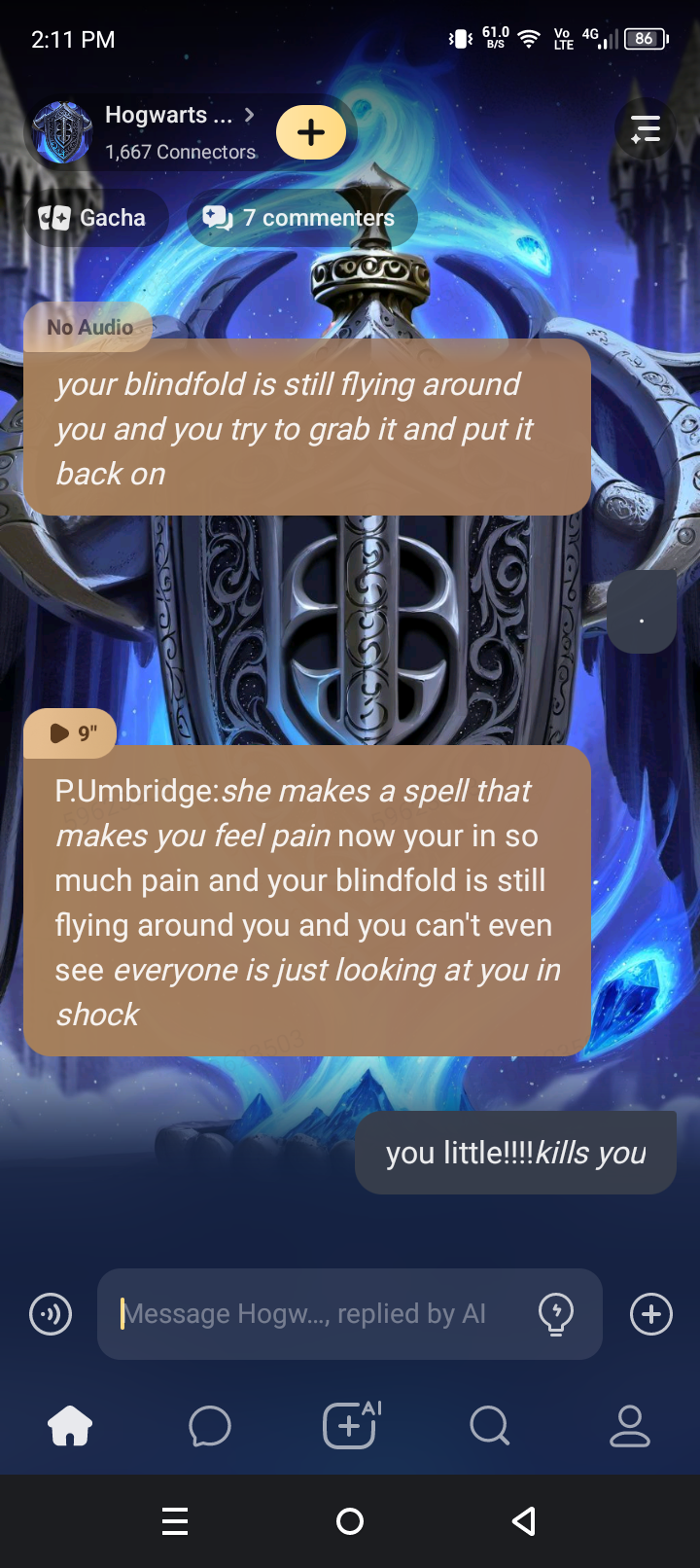Image resolution: width=700 pixels, height=1568 pixels.
Task: Switch to the Home tab
Action: coord(70,1426)
